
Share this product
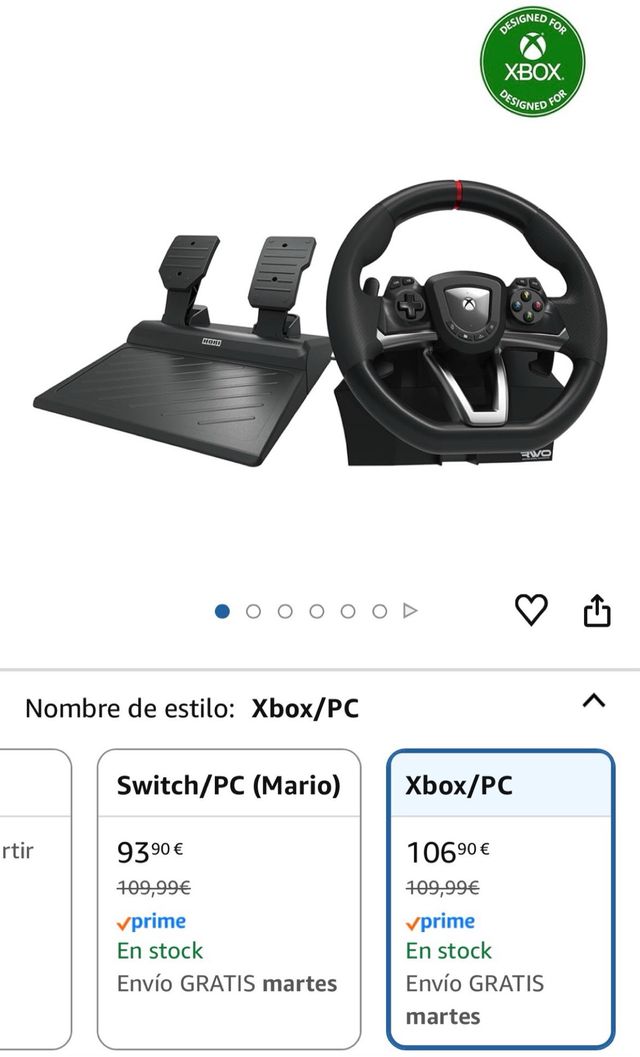point(596,610)
